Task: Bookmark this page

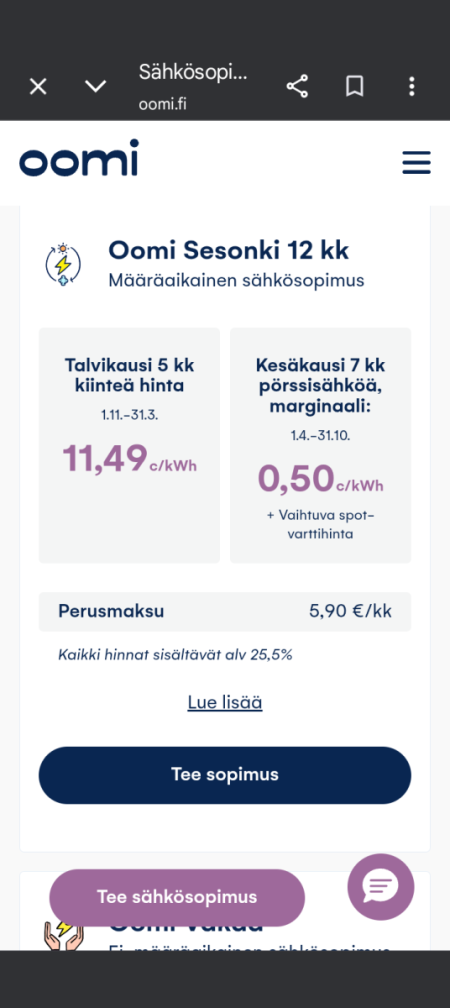Action: pyautogui.click(x=354, y=86)
